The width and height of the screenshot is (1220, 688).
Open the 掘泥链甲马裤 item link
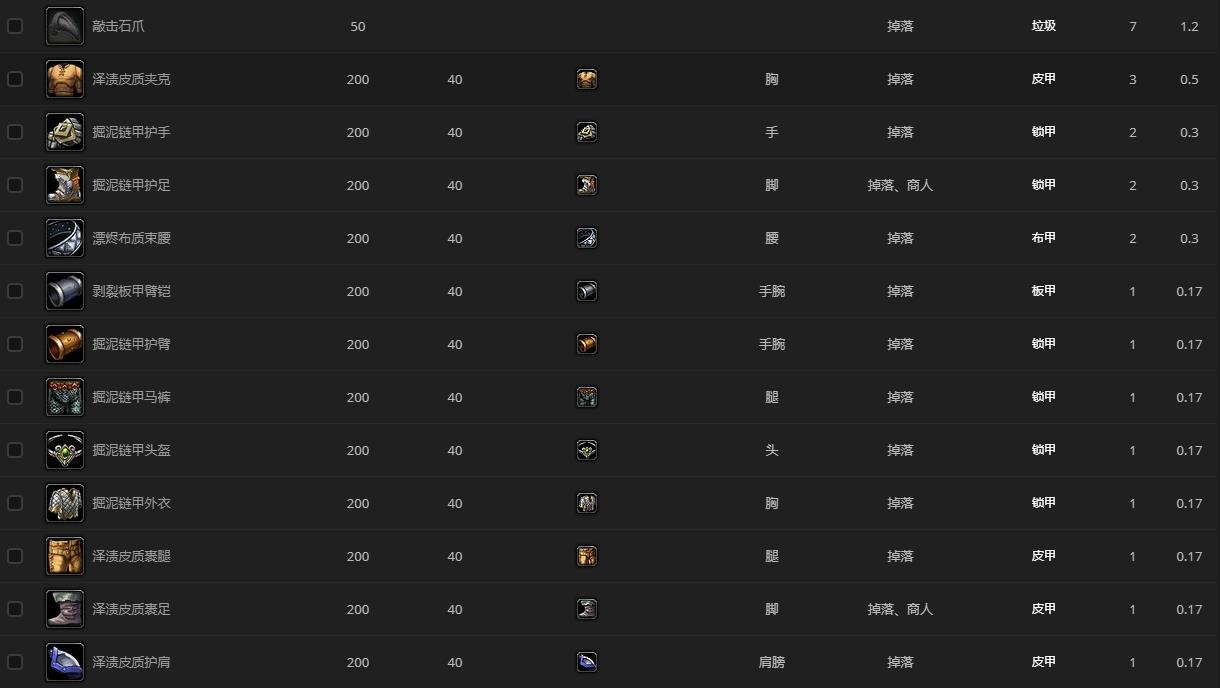point(131,397)
